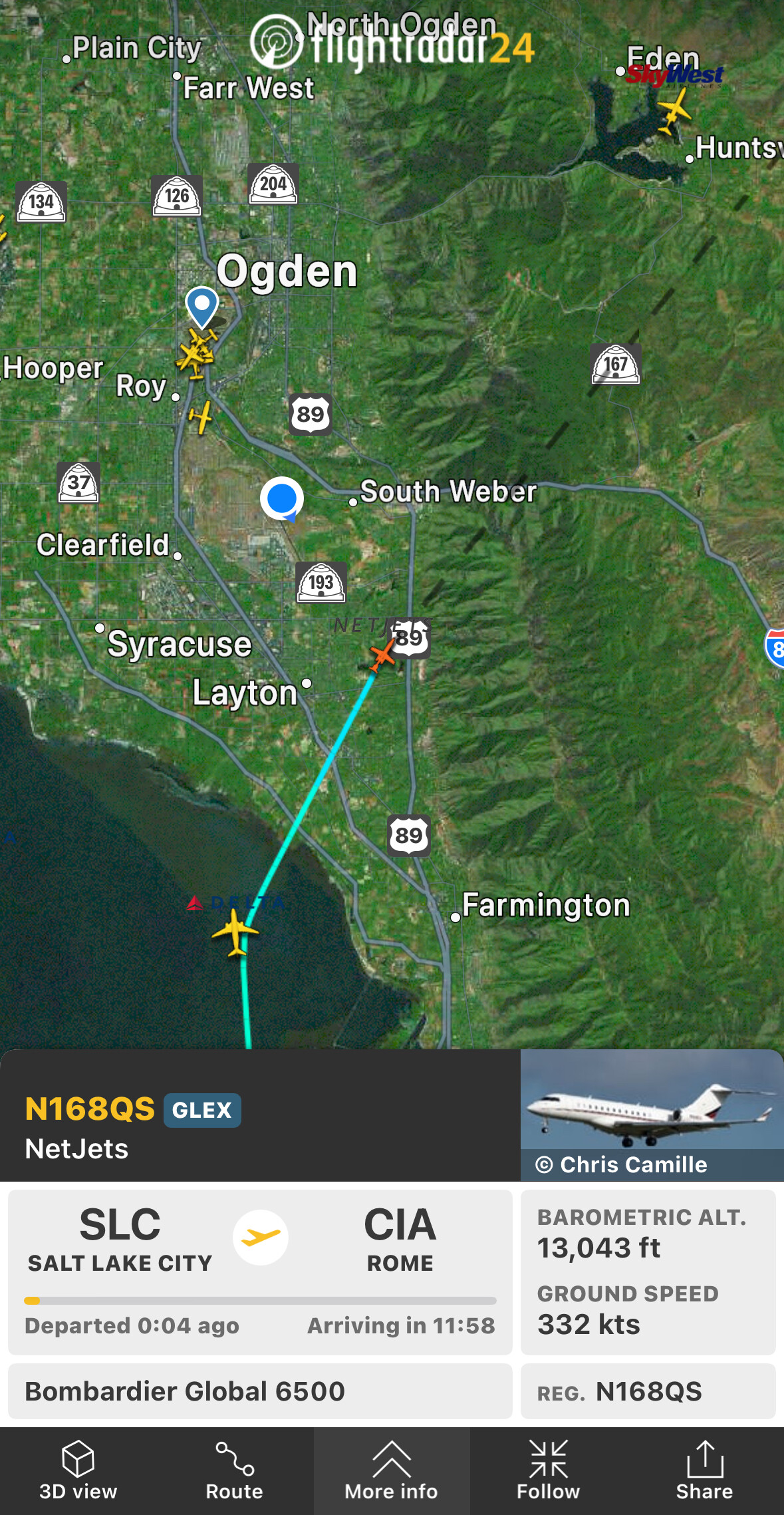Expand More info panel
Image resolution: width=784 pixels, height=1515 pixels.
[391, 1470]
